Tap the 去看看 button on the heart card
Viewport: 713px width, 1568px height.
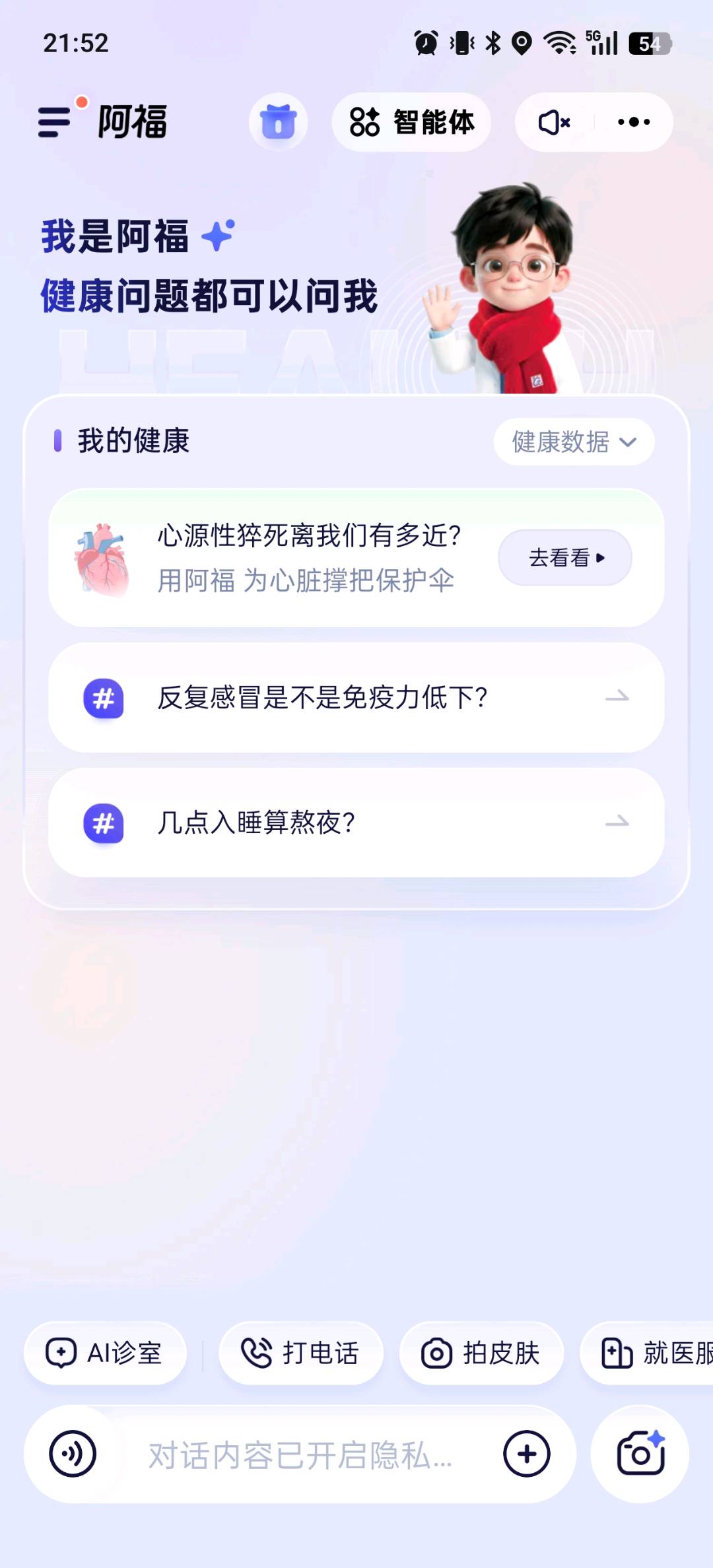click(564, 558)
